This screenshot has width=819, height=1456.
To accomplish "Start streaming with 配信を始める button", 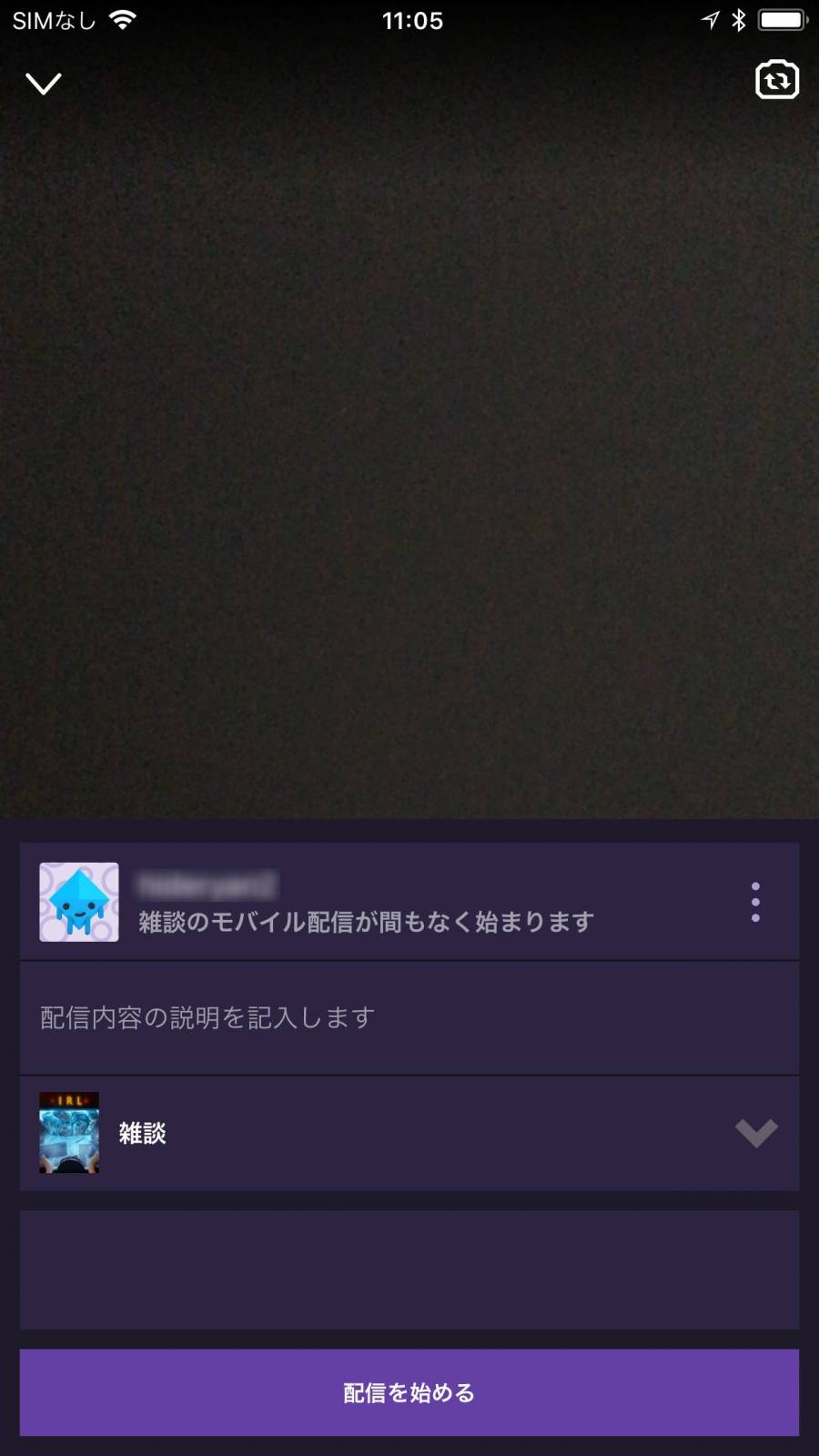I will [409, 1392].
